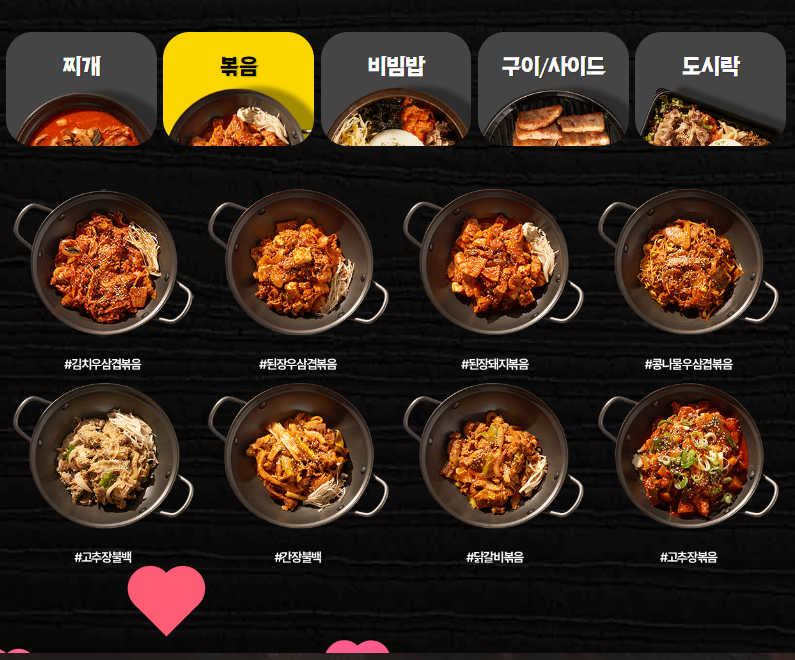Switch to the 도시락 tab
Image resolution: width=795 pixels, height=660 pixels.
710,89
